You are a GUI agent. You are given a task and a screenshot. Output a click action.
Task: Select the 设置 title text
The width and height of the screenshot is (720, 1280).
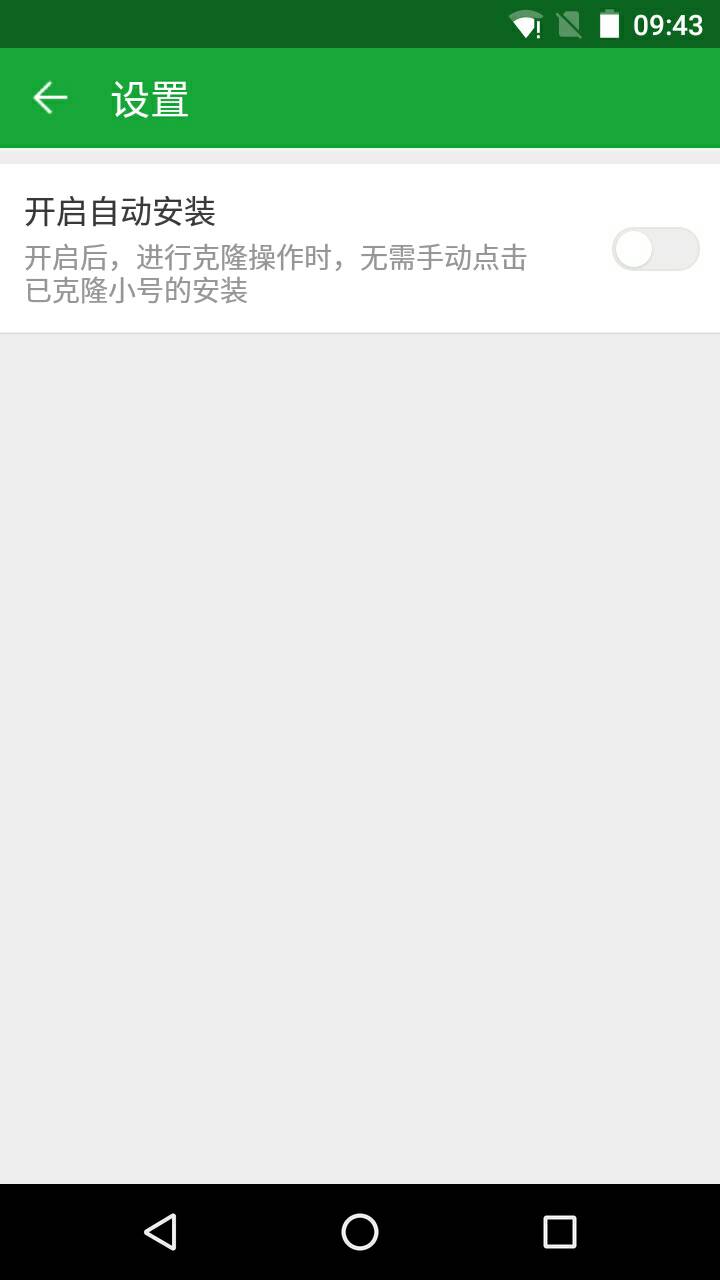149,98
